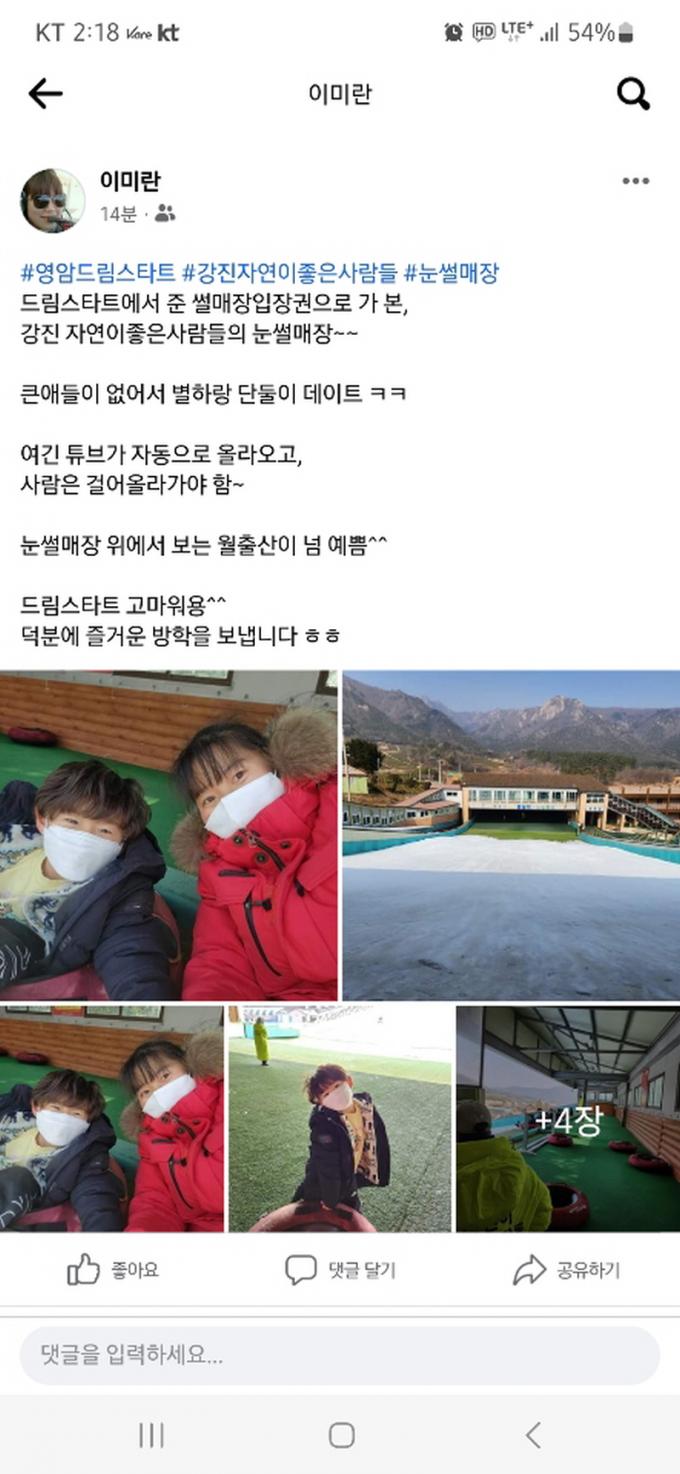Image resolution: width=680 pixels, height=1474 pixels.
Task: Go to the system home screen
Action: [341, 1436]
